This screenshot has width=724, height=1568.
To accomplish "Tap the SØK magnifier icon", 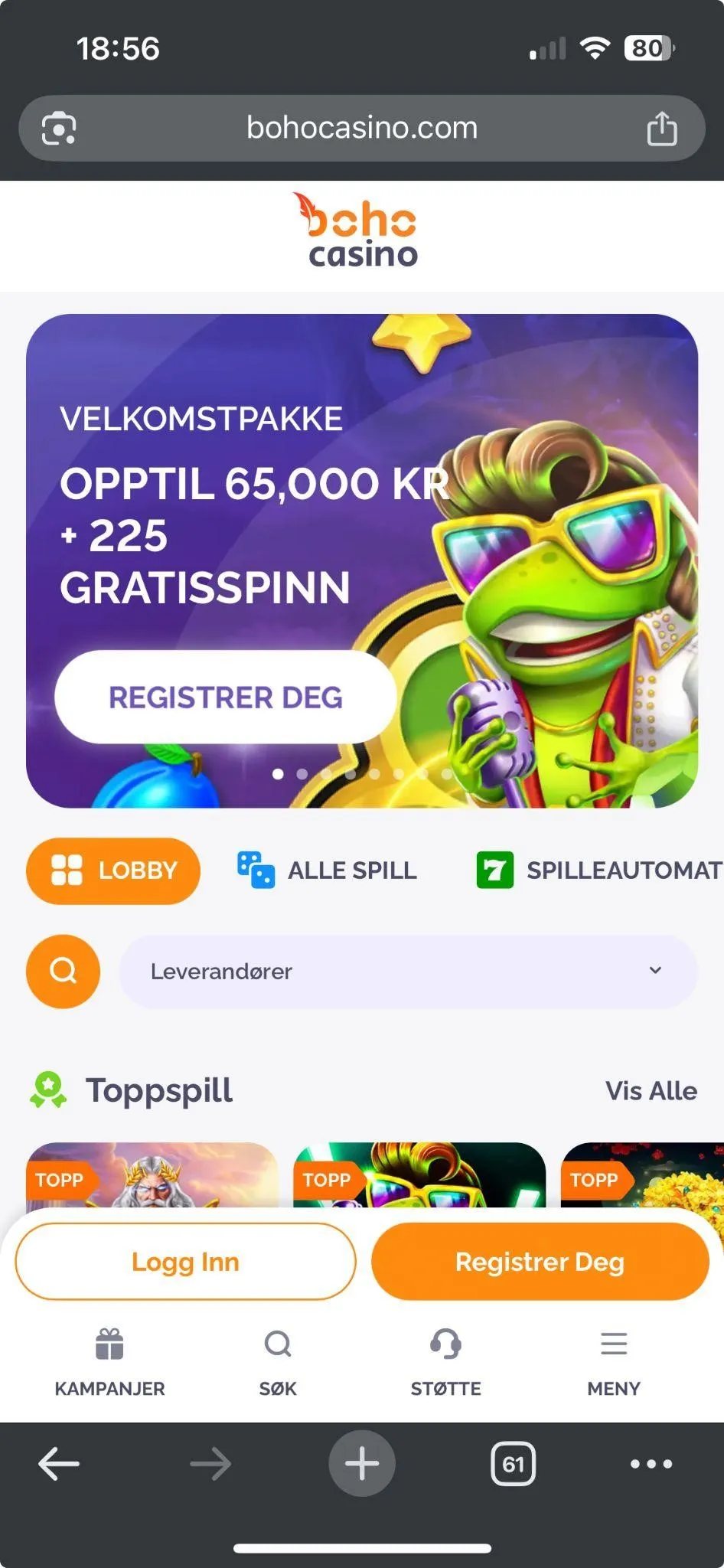I will pos(277,1344).
